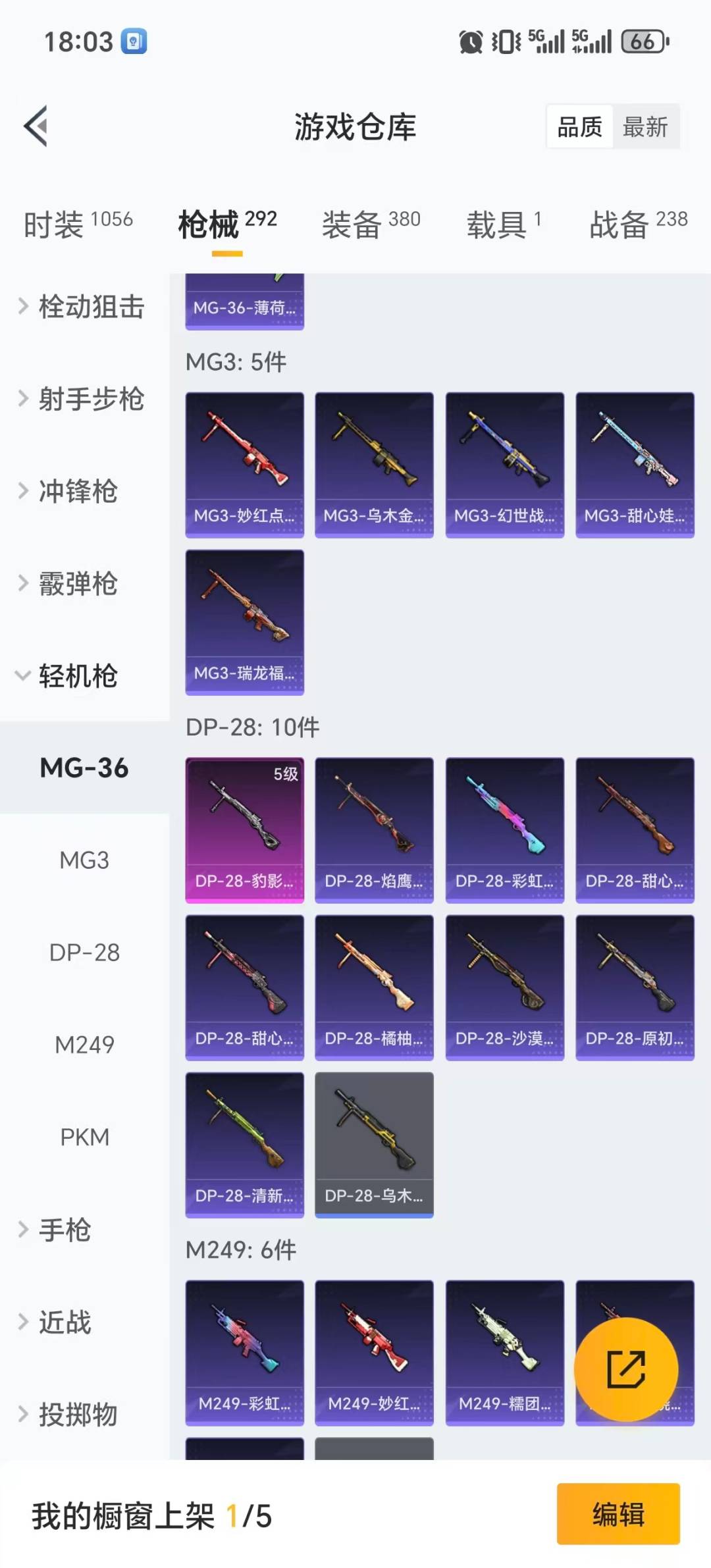Switch sorting to 品质 quality mode
This screenshot has width=711, height=1568.
point(578,127)
